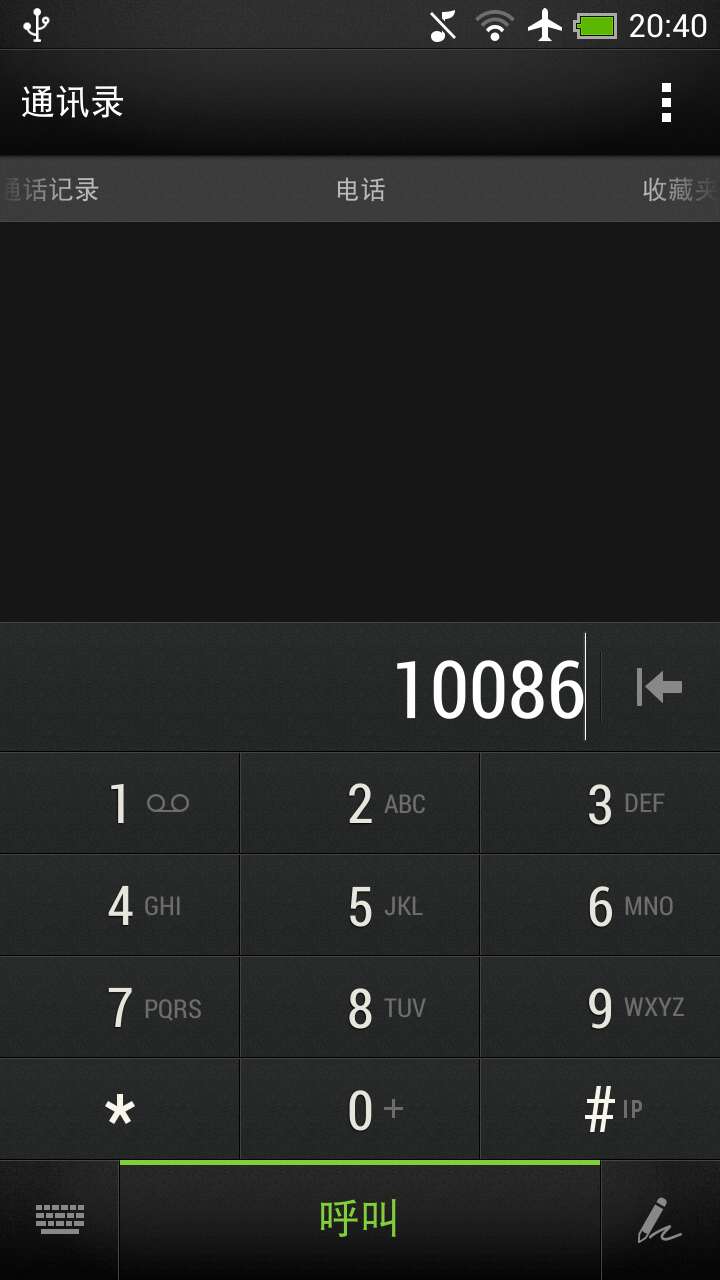Tap the star key
The image size is (720, 1280).
tap(120, 1110)
